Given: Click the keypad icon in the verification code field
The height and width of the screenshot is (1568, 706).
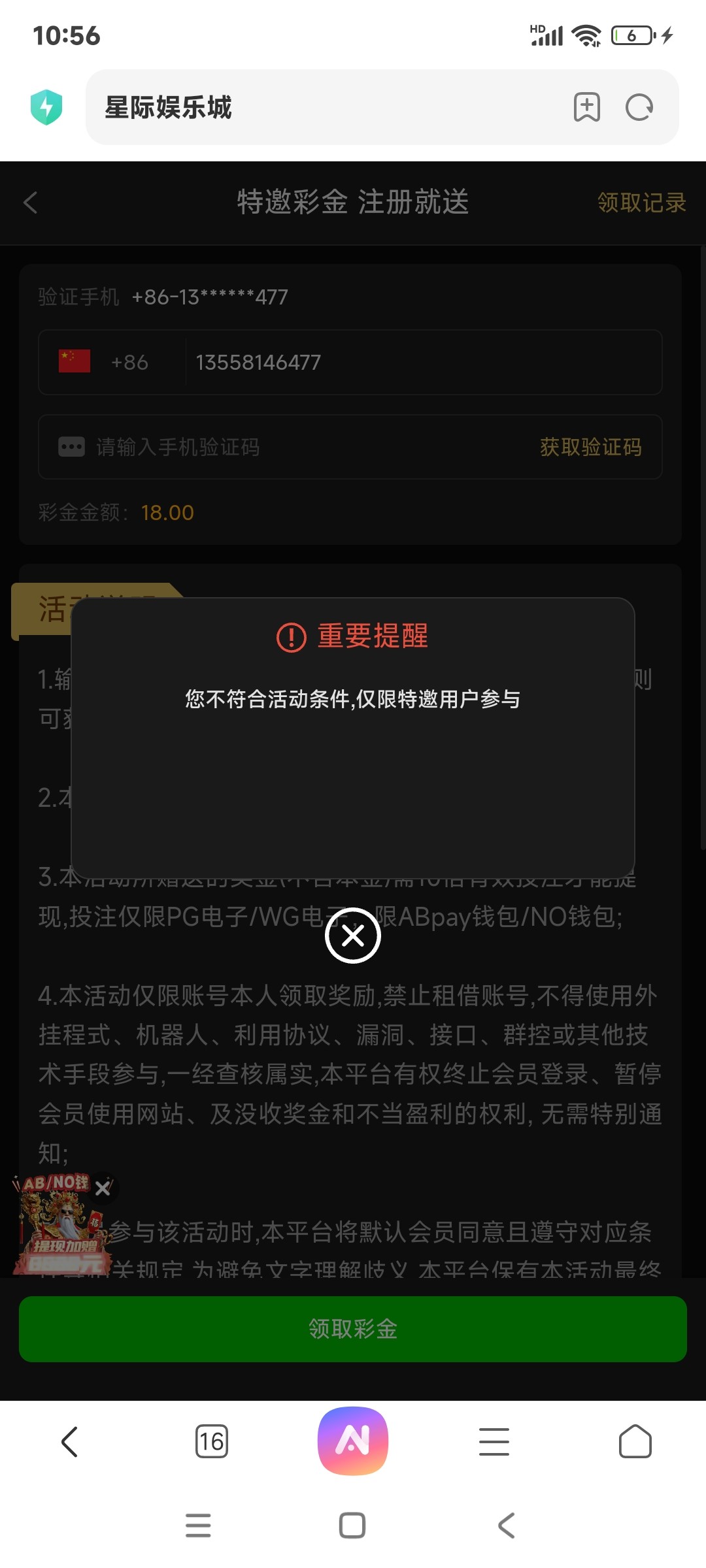Looking at the screenshot, I should (x=71, y=446).
